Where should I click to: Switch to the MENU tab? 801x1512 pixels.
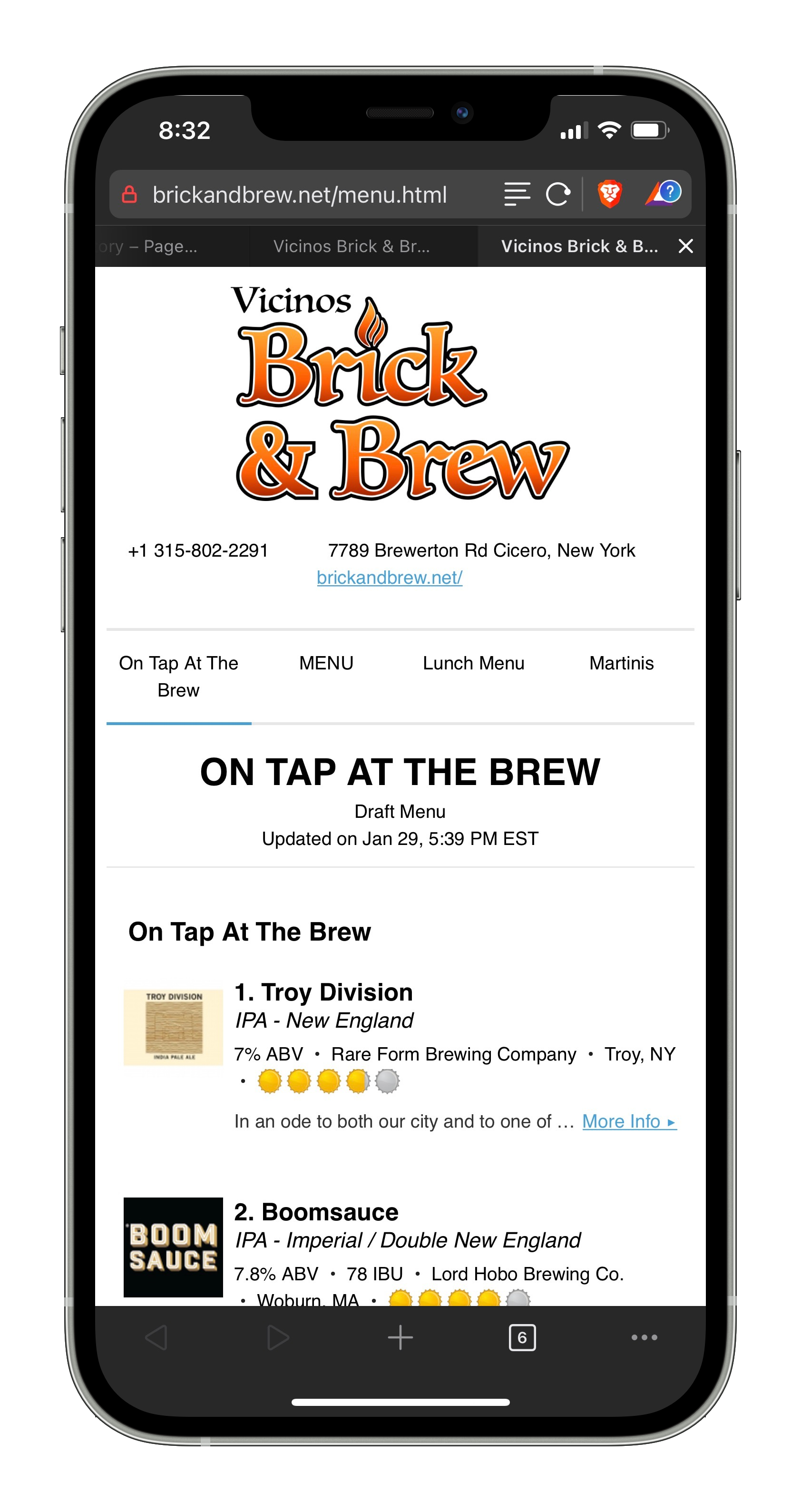[x=326, y=663]
